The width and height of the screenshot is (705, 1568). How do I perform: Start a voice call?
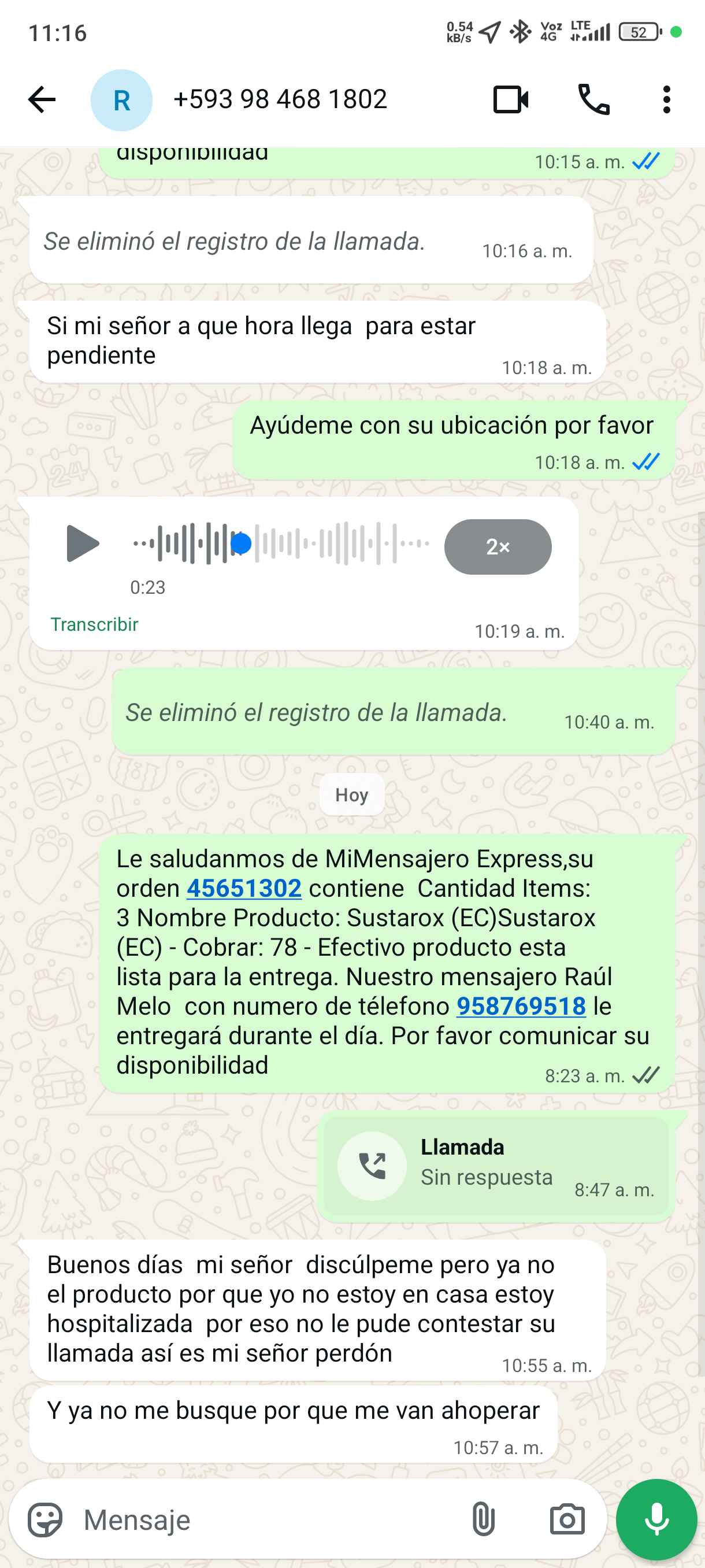[593, 100]
